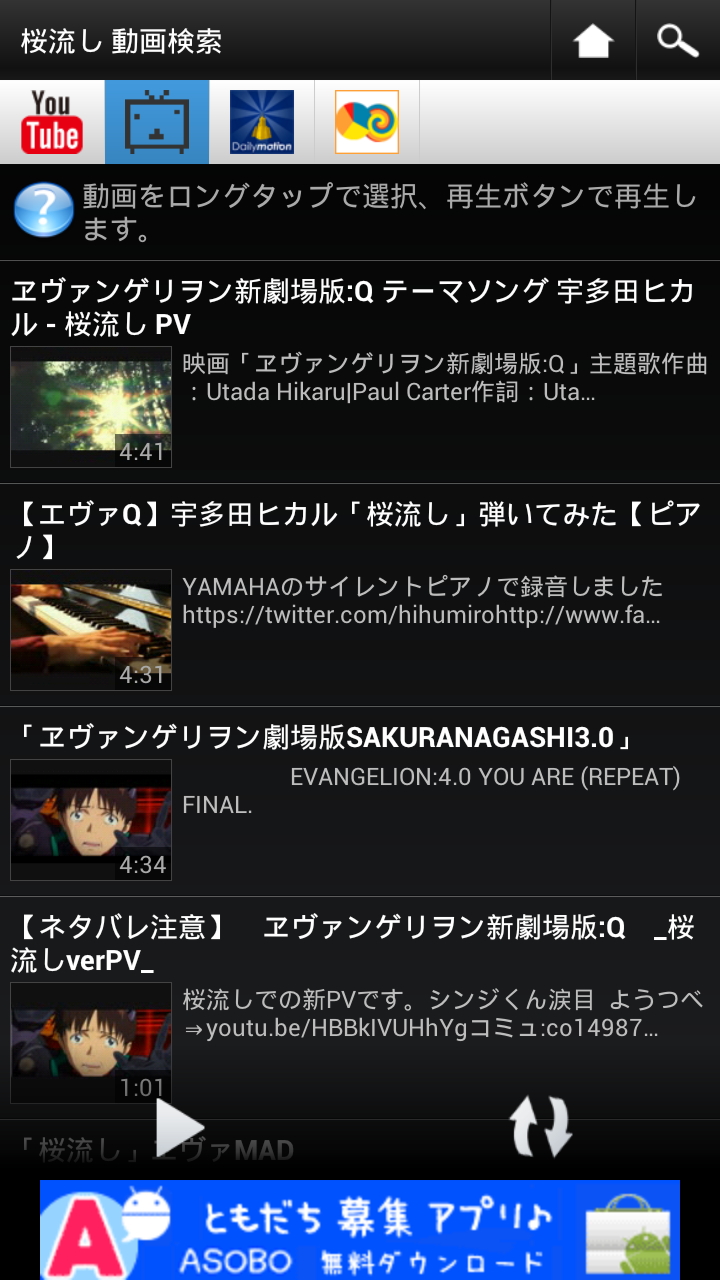Switch to the Niconico TV tab

[157, 122]
